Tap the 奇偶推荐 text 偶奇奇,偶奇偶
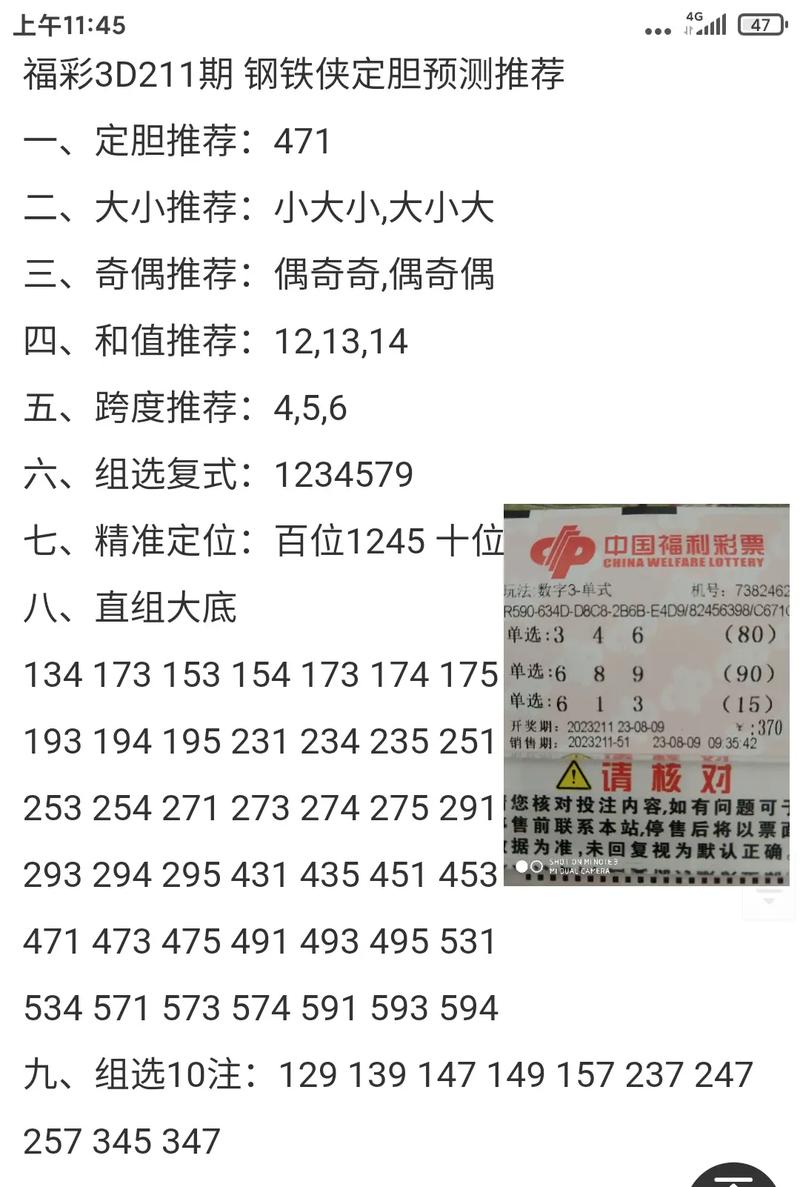This screenshot has width=800, height=1187. click(380, 274)
